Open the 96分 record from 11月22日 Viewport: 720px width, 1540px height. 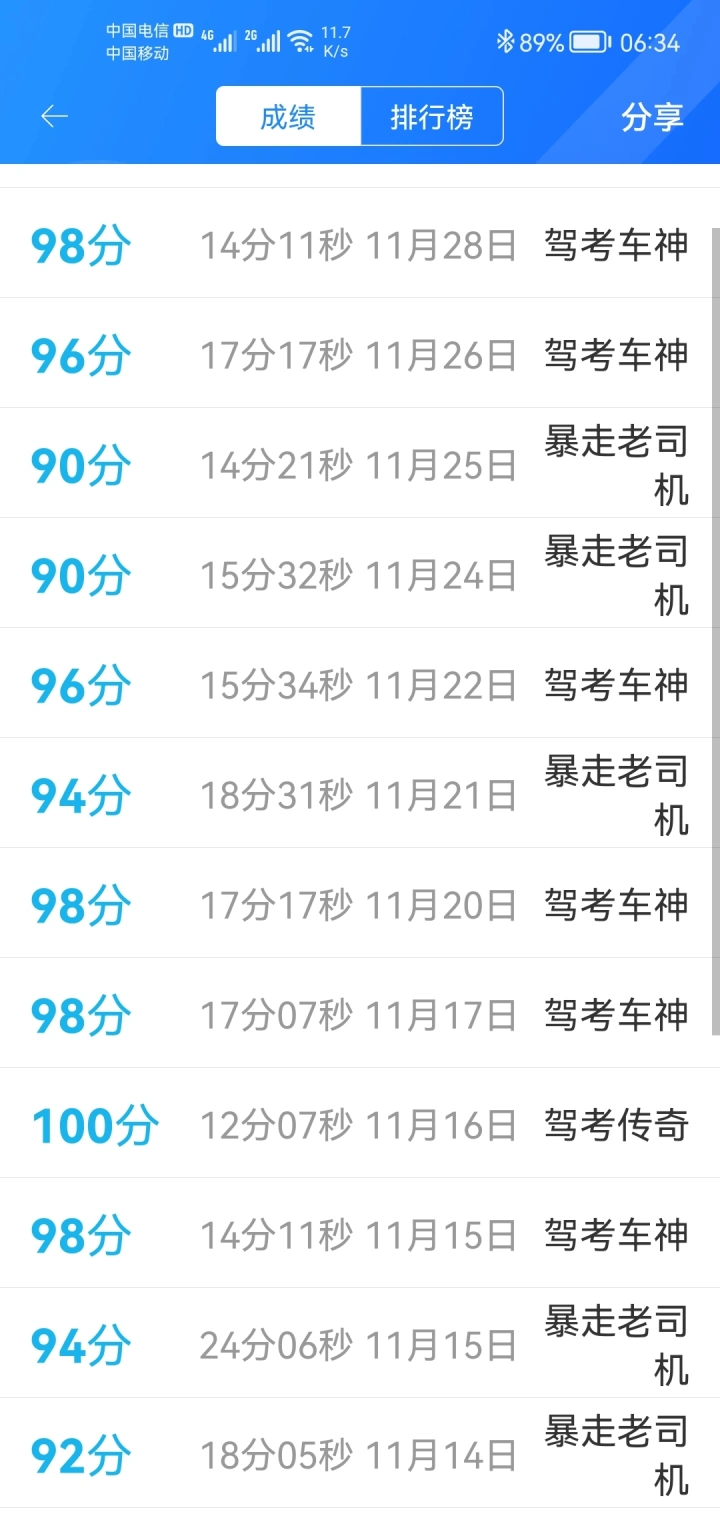click(x=360, y=683)
